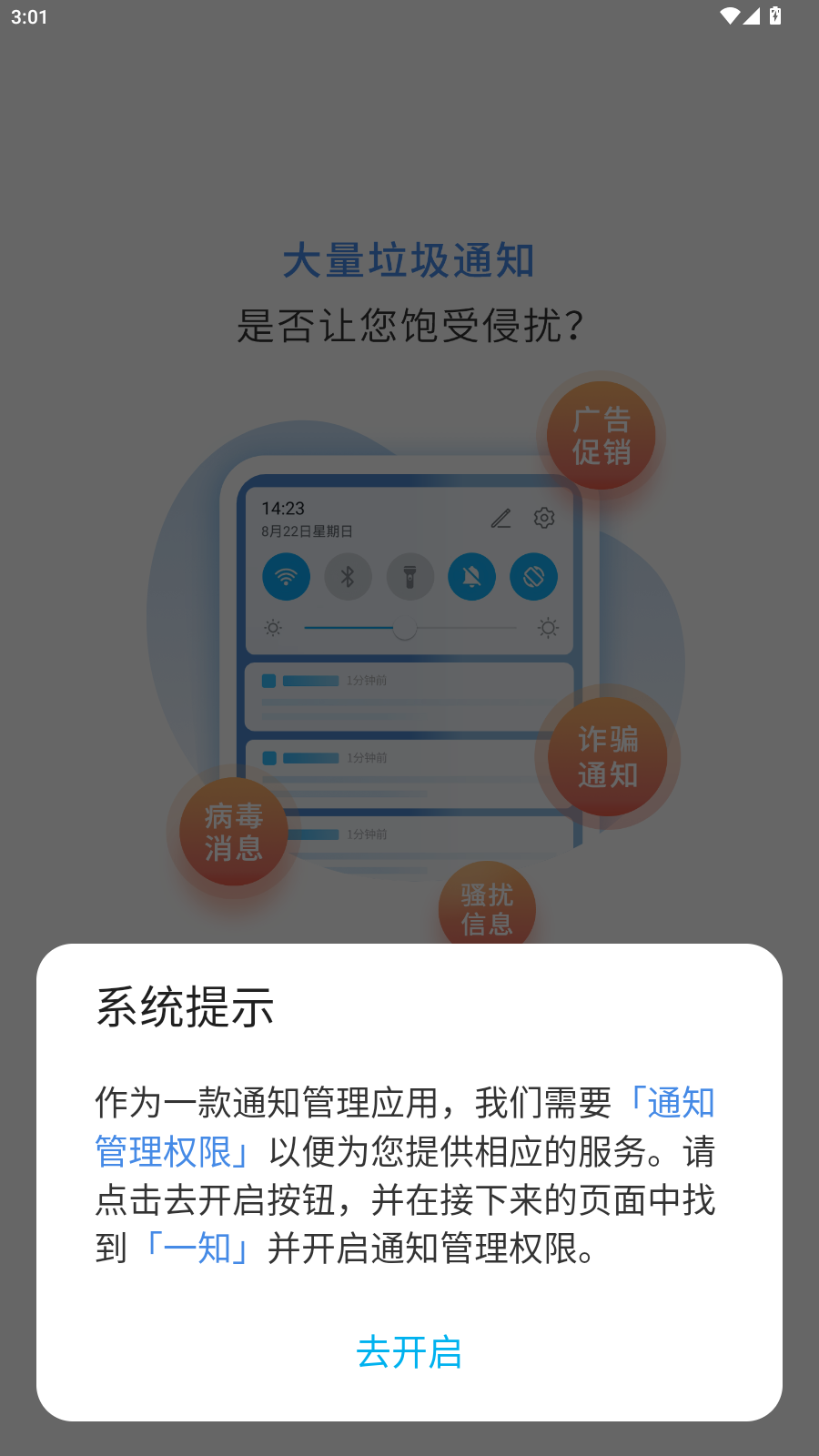This screenshot has width=819, height=1456.
Task: Click the dim brightness sun icon
Action: pyautogui.click(x=271, y=627)
